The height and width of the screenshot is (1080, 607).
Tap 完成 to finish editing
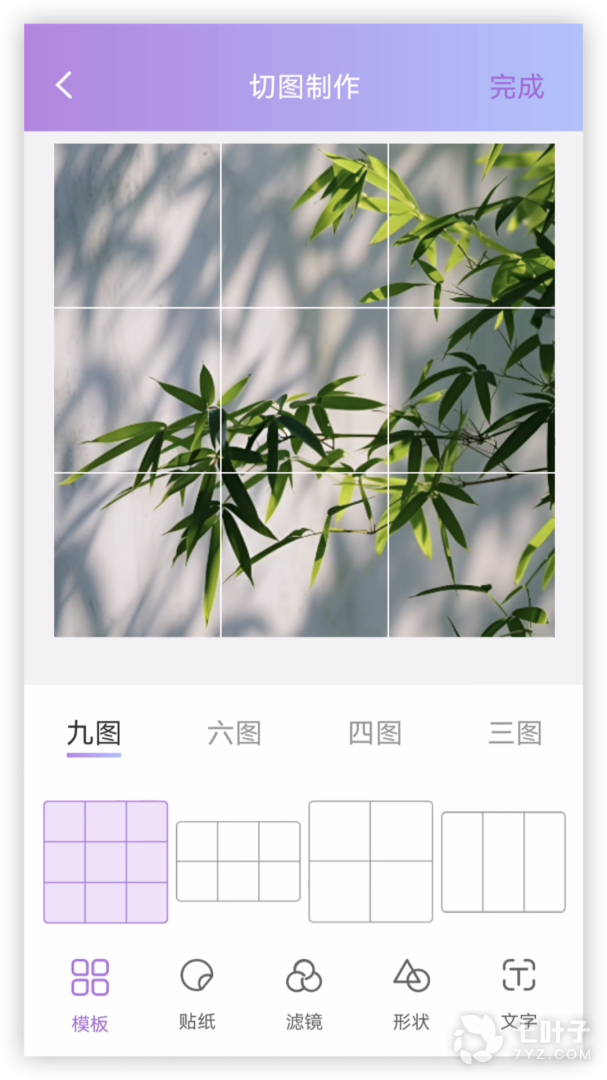(517, 87)
